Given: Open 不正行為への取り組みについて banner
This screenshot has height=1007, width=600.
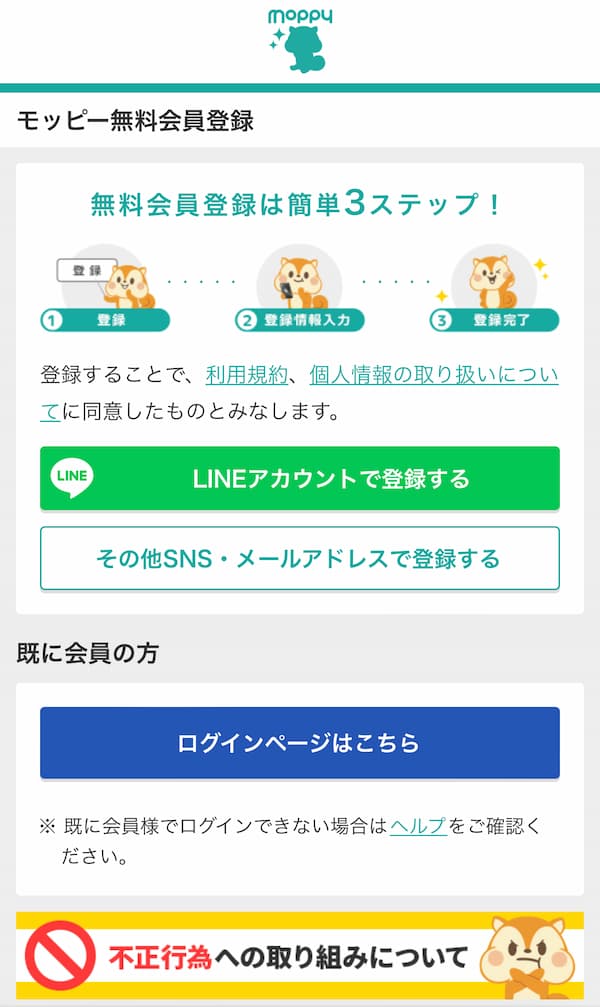Looking at the screenshot, I should point(299,957).
